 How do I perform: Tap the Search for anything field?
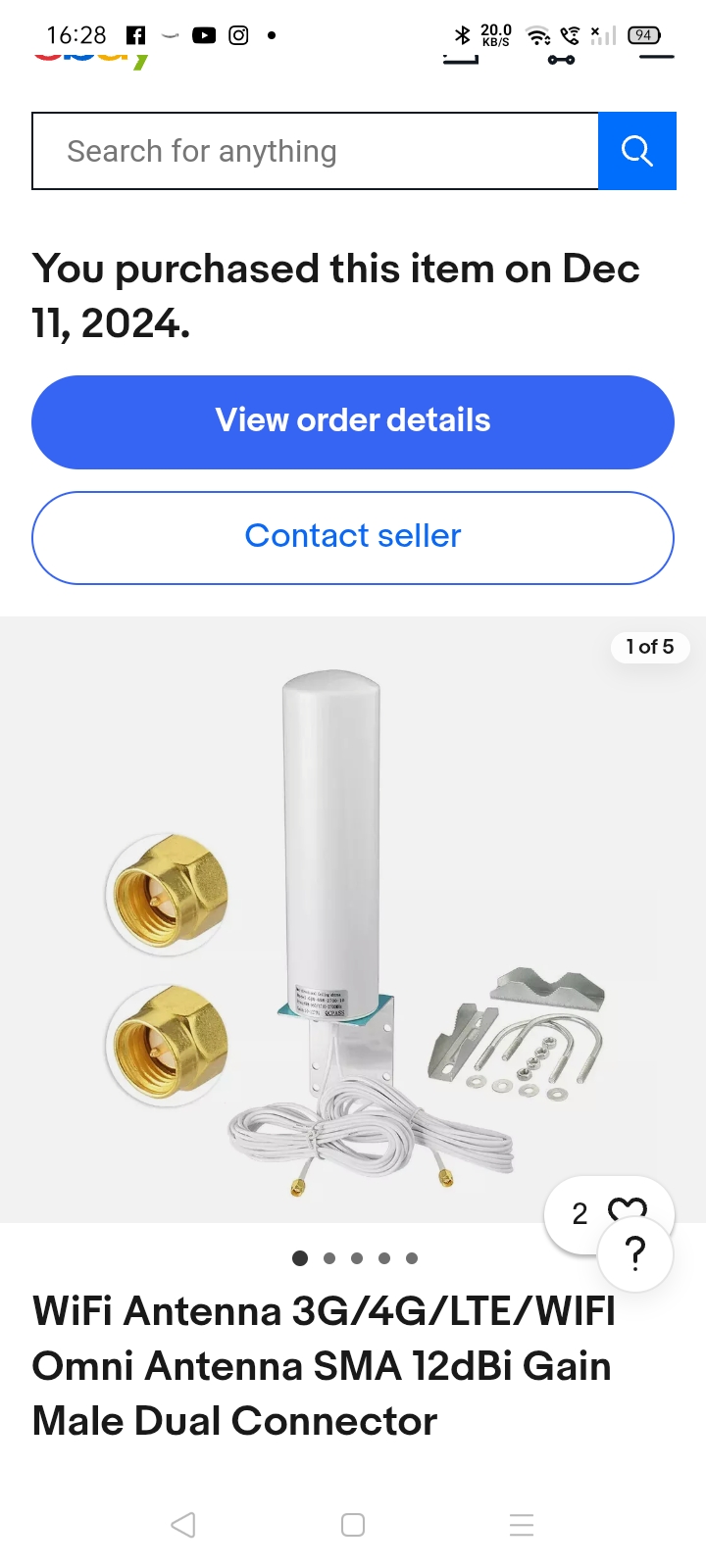tap(314, 151)
